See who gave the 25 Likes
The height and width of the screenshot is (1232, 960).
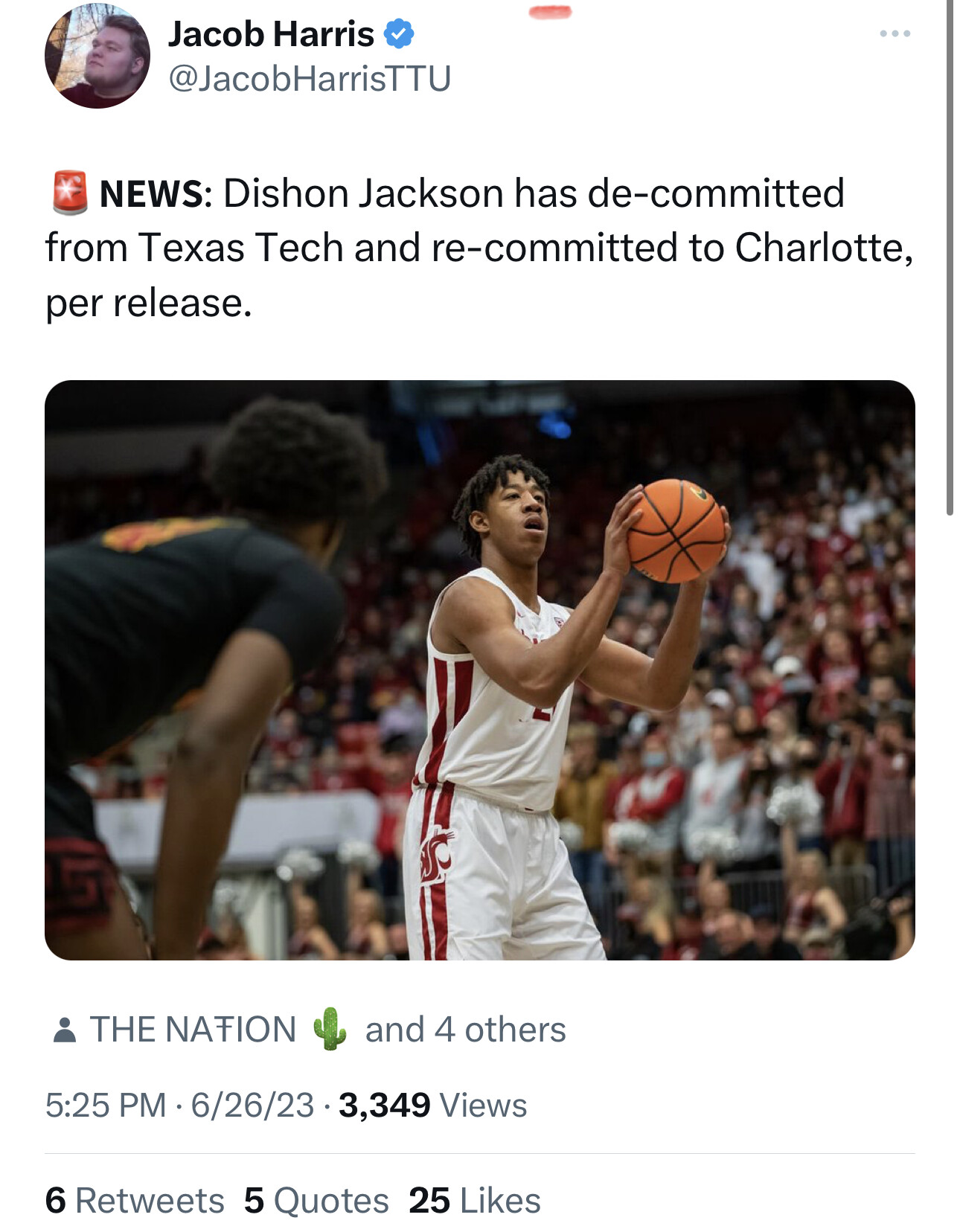point(475,1200)
